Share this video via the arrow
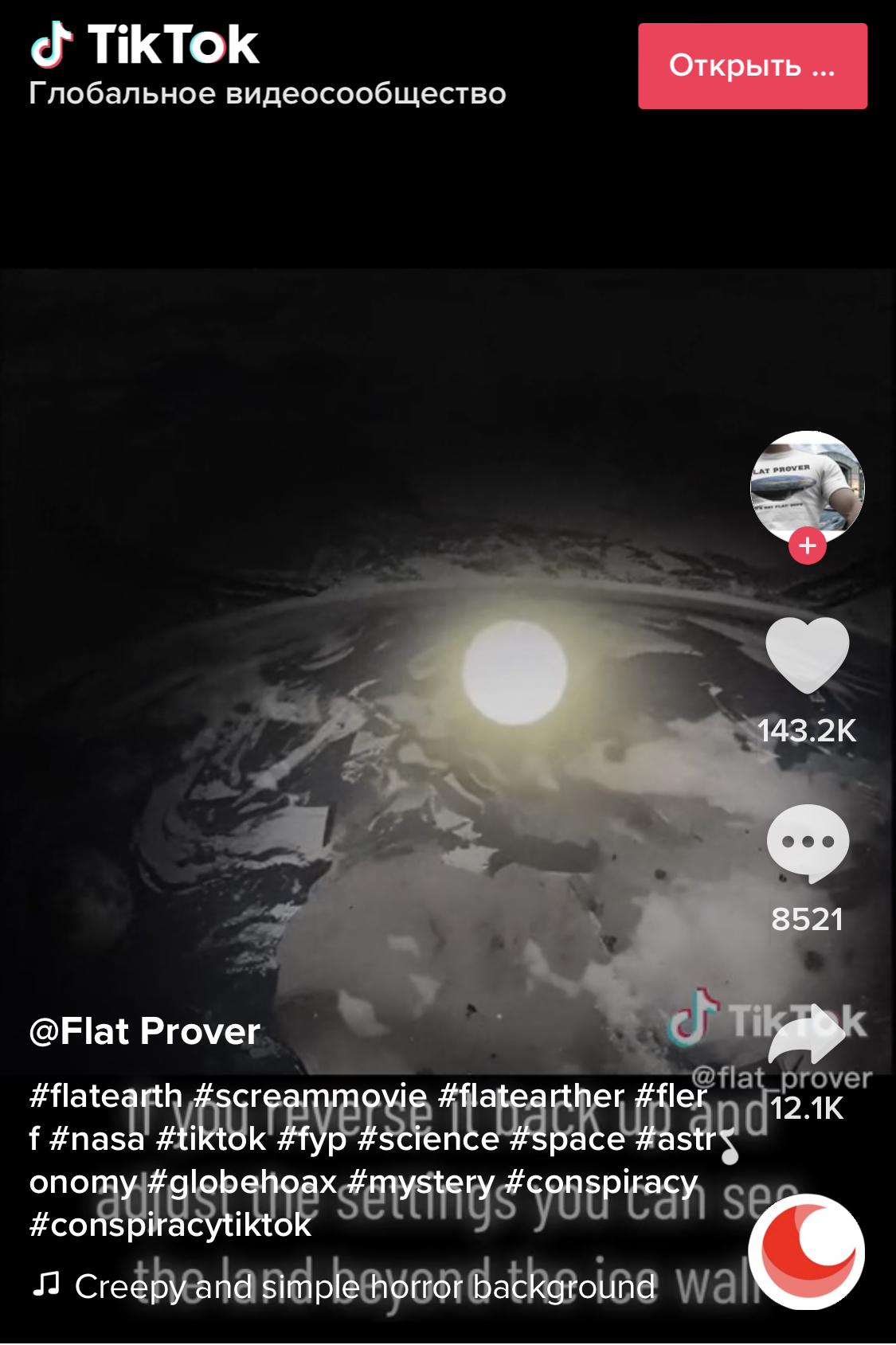Viewport: 896px width, 1345px height. tap(807, 1036)
